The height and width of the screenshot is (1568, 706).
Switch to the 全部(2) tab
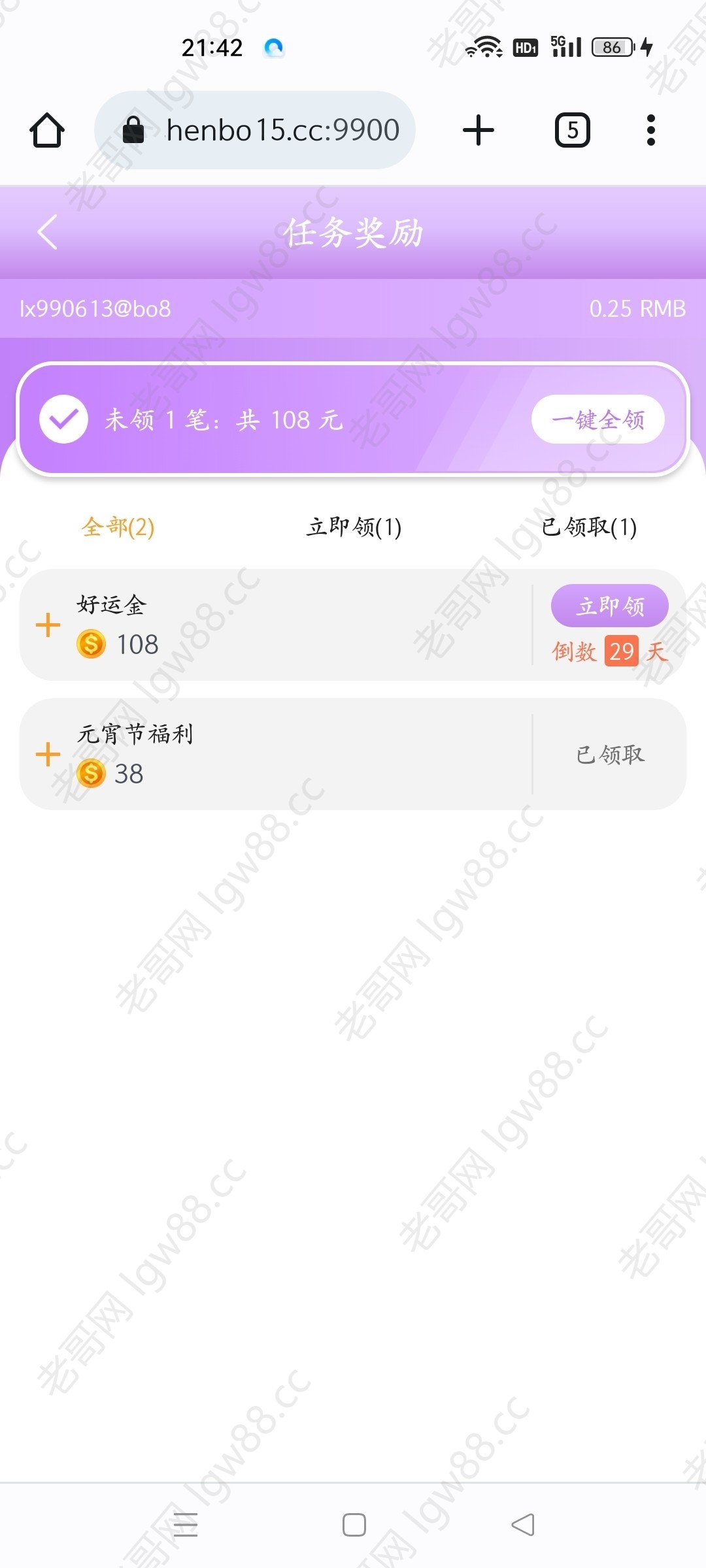(x=118, y=527)
